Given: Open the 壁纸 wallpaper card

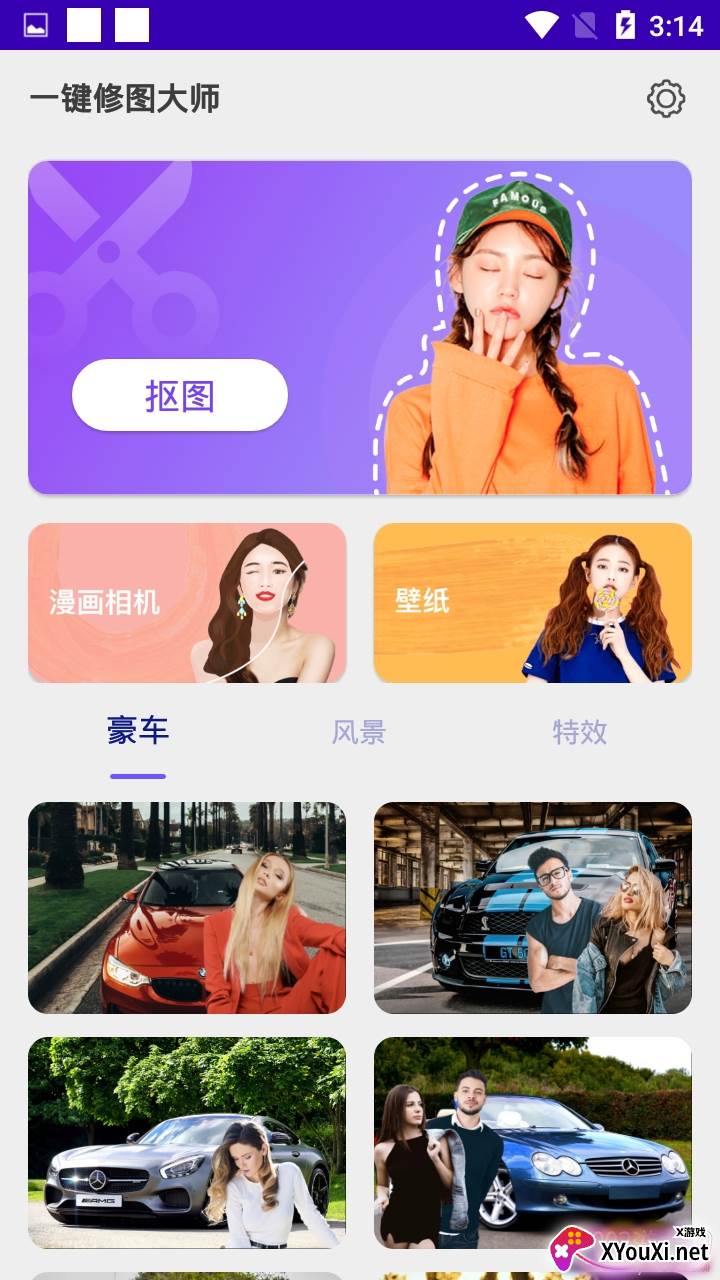Looking at the screenshot, I should click(x=532, y=603).
